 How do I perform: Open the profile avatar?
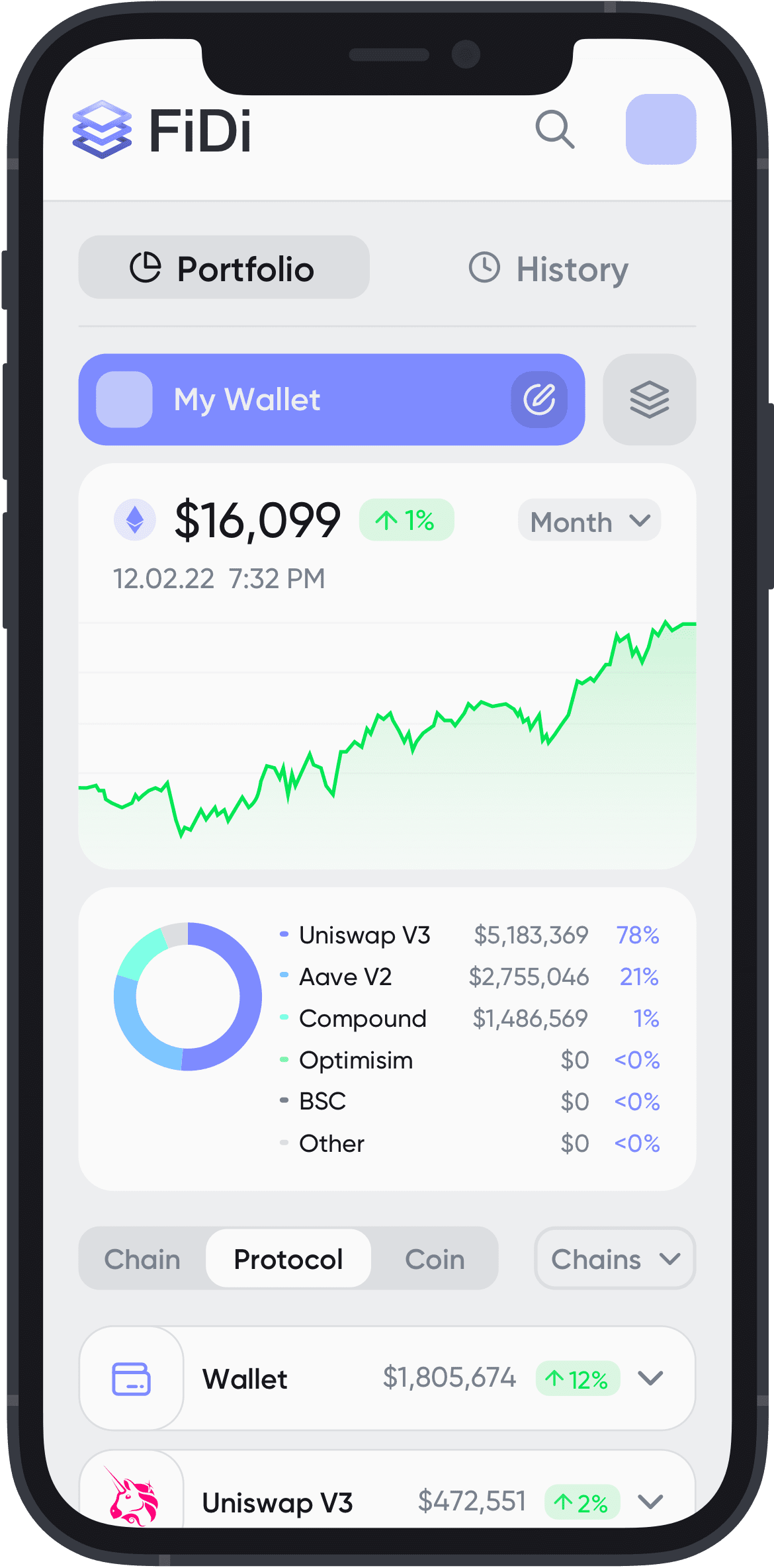tap(660, 129)
